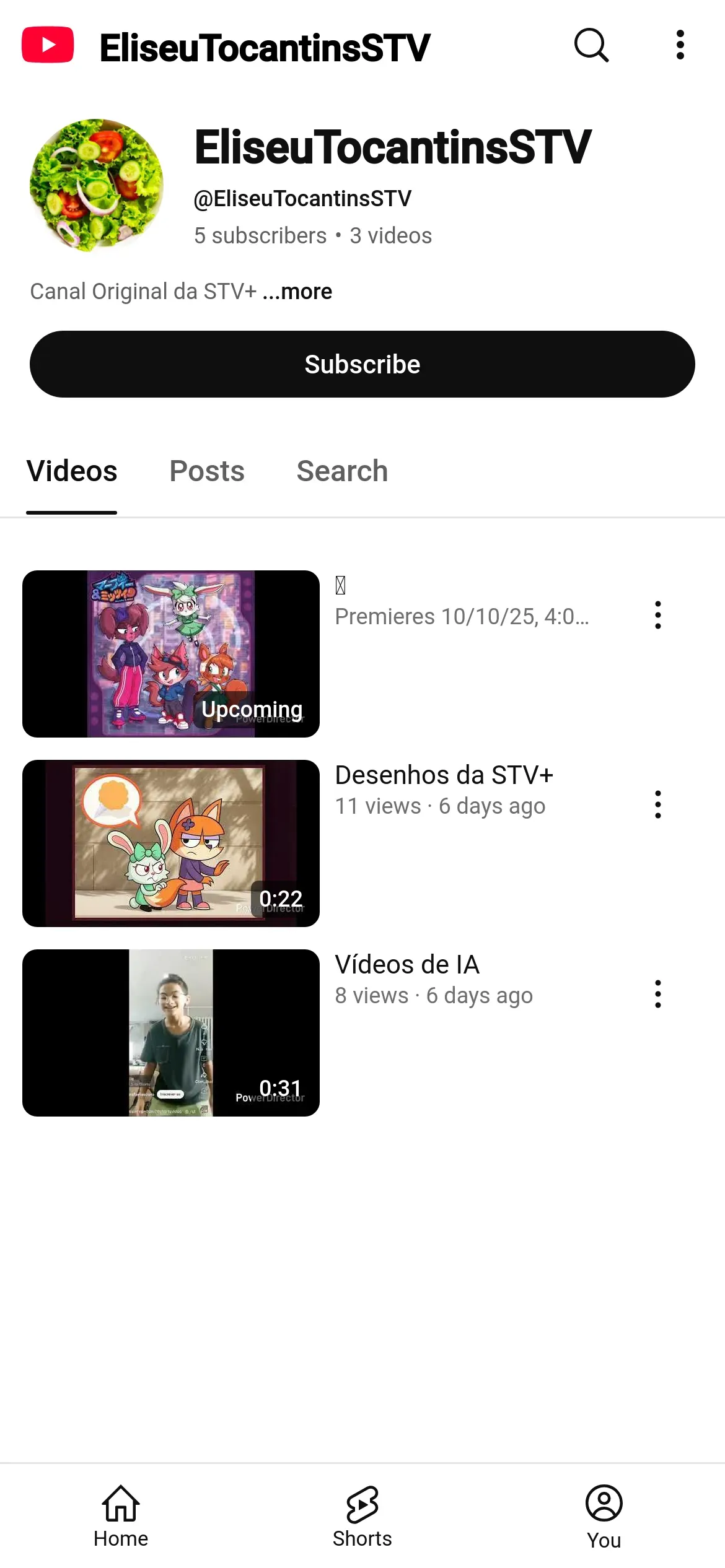Open options for Desenhos da STV+
Viewport: 725px width, 1568px height.
pos(657,804)
